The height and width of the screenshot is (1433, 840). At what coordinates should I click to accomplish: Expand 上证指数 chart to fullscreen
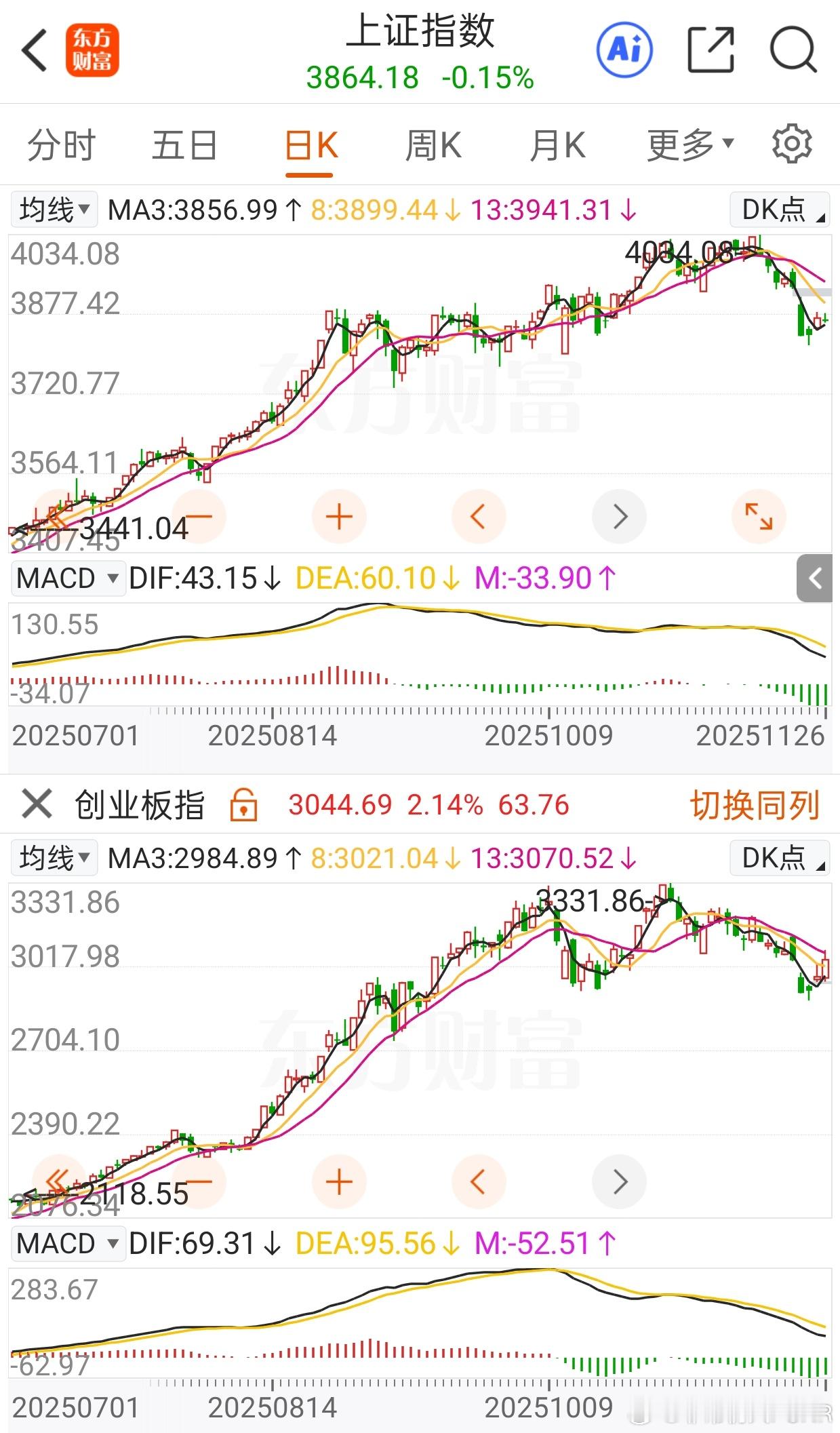759,517
